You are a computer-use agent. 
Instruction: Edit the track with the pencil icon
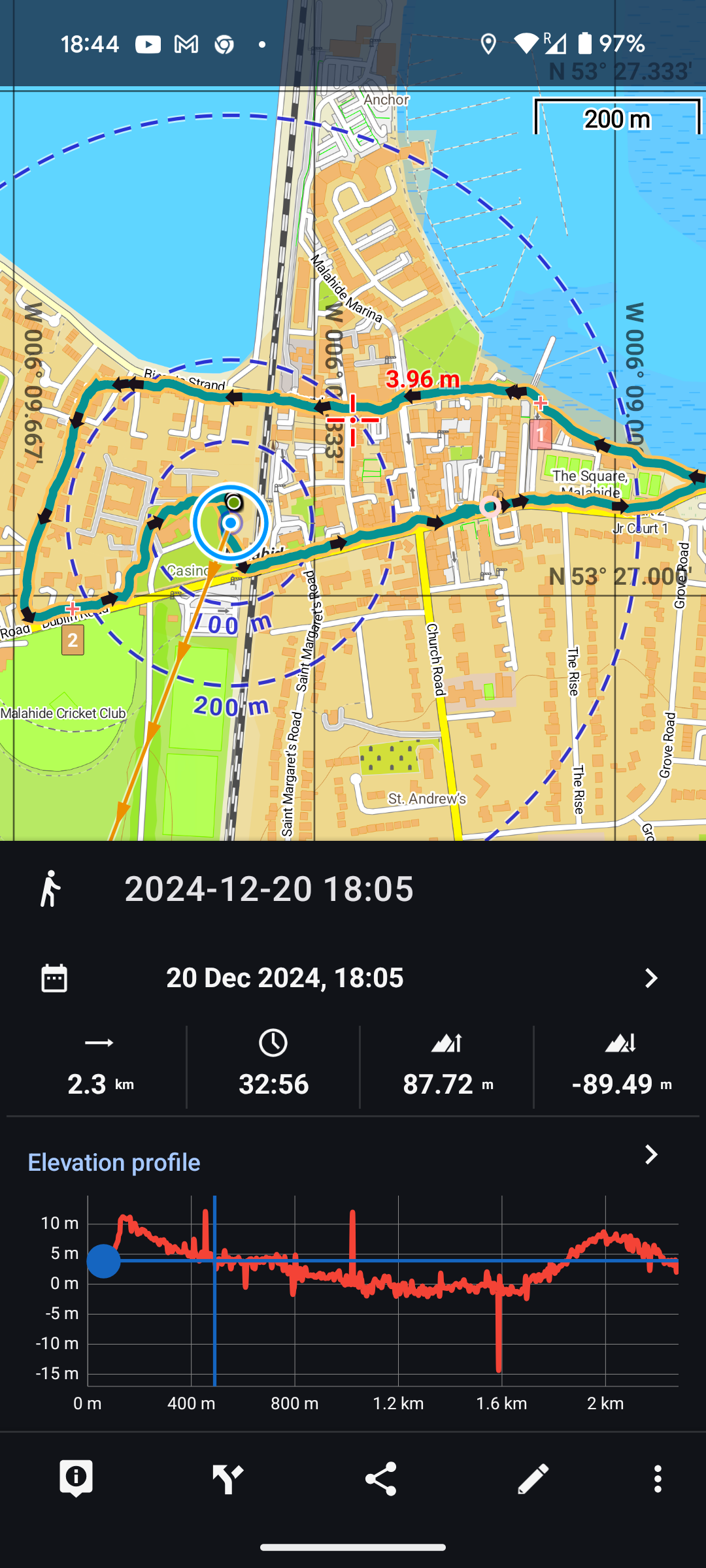click(x=533, y=1478)
